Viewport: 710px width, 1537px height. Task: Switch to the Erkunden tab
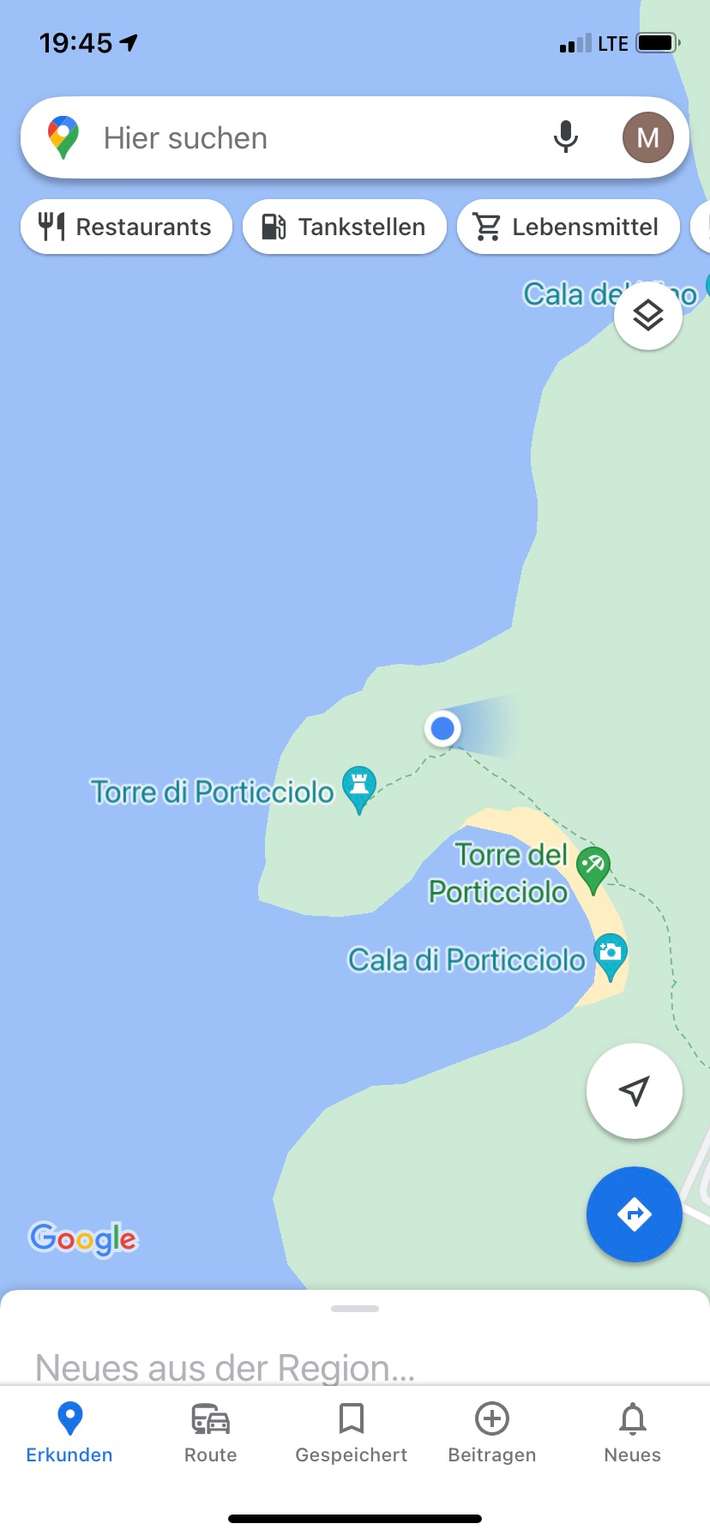pyautogui.click(x=69, y=1432)
